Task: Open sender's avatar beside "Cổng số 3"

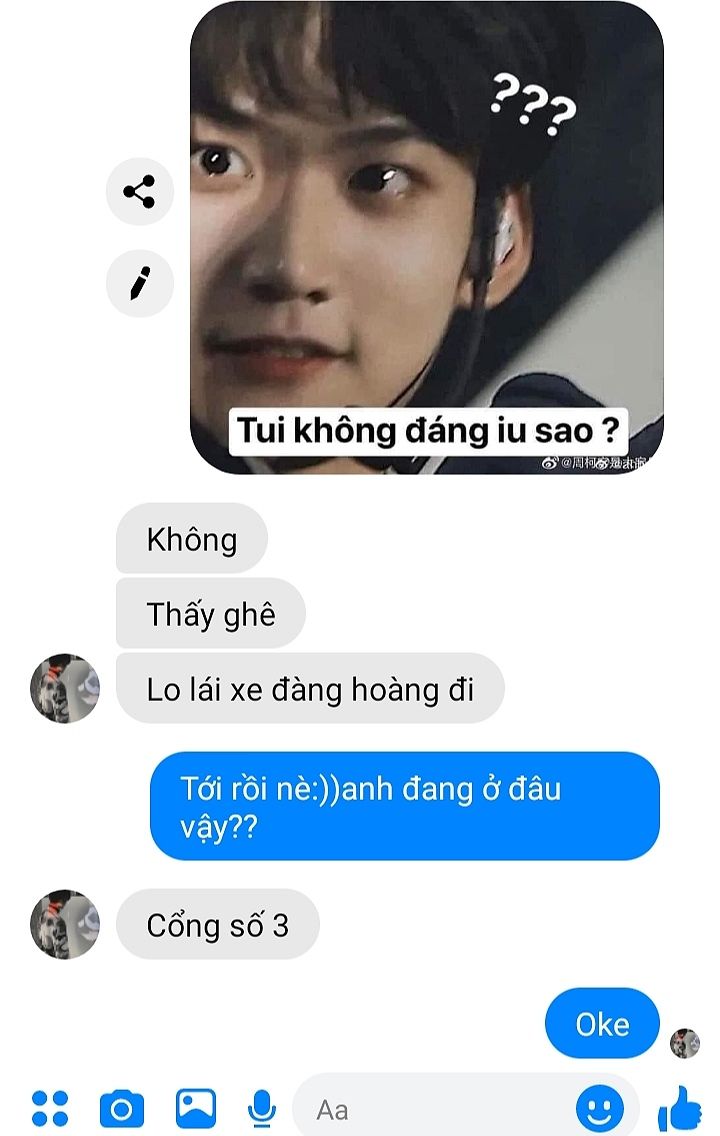Action: pos(65,925)
